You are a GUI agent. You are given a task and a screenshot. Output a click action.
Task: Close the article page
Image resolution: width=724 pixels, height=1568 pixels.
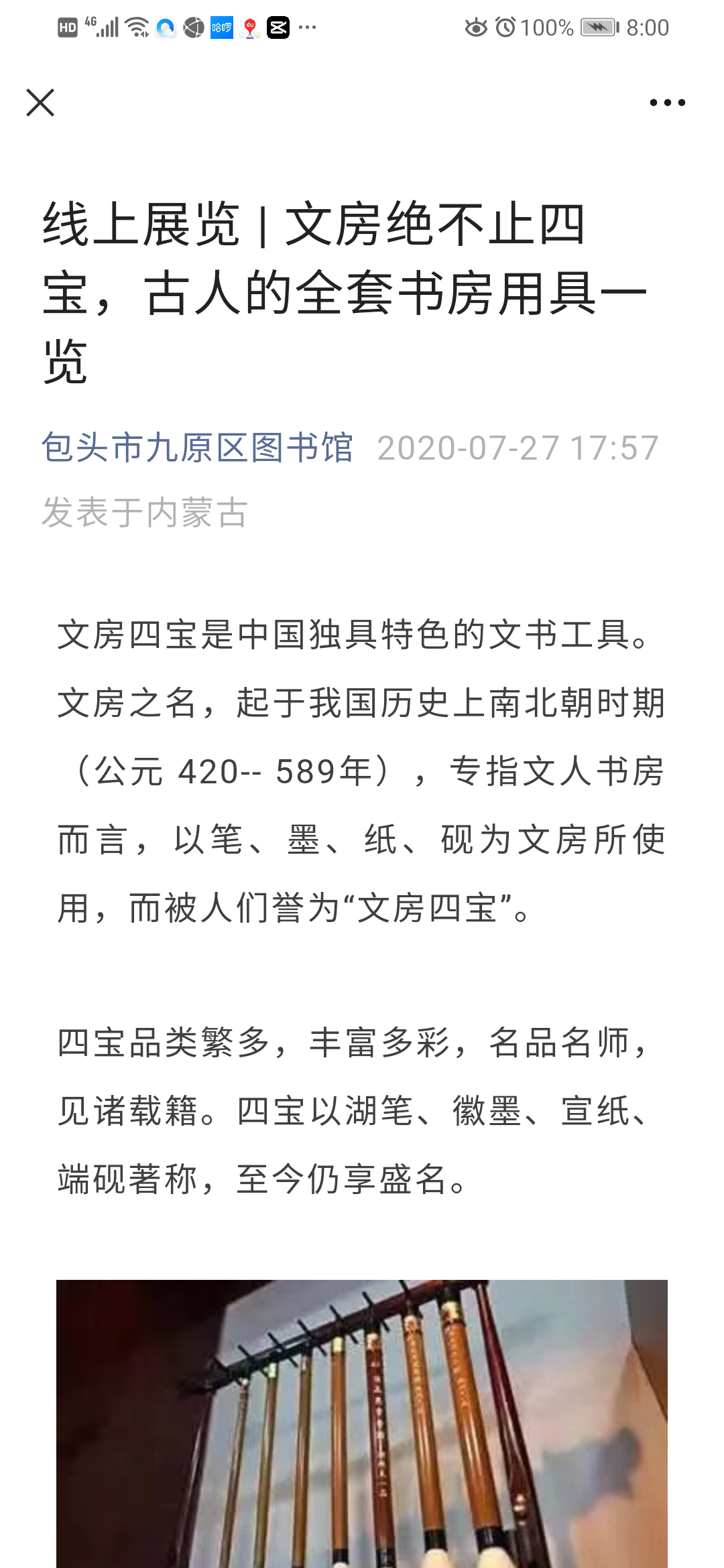(40, 103)
